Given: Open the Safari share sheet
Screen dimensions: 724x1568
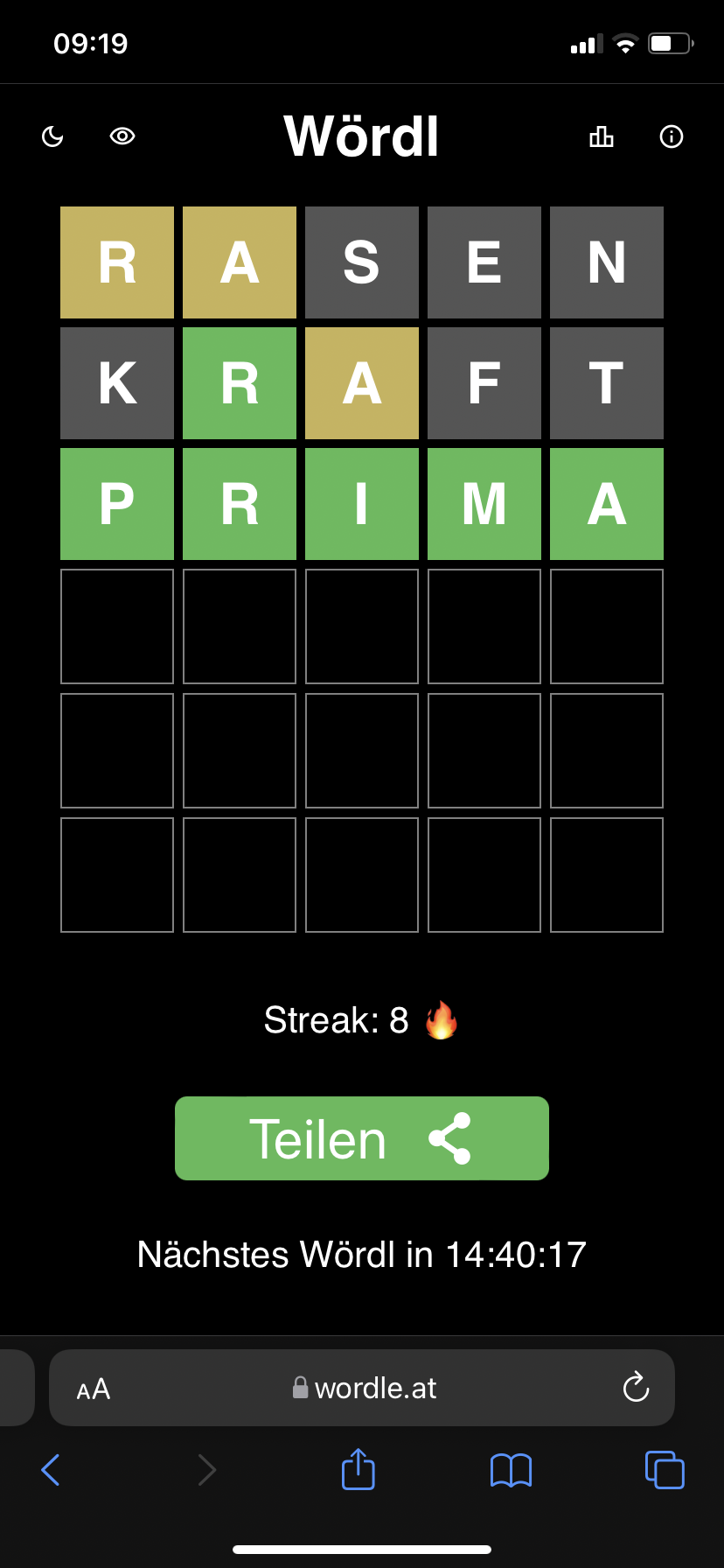Looking at the screenshot, I should tap(359, 1468).
